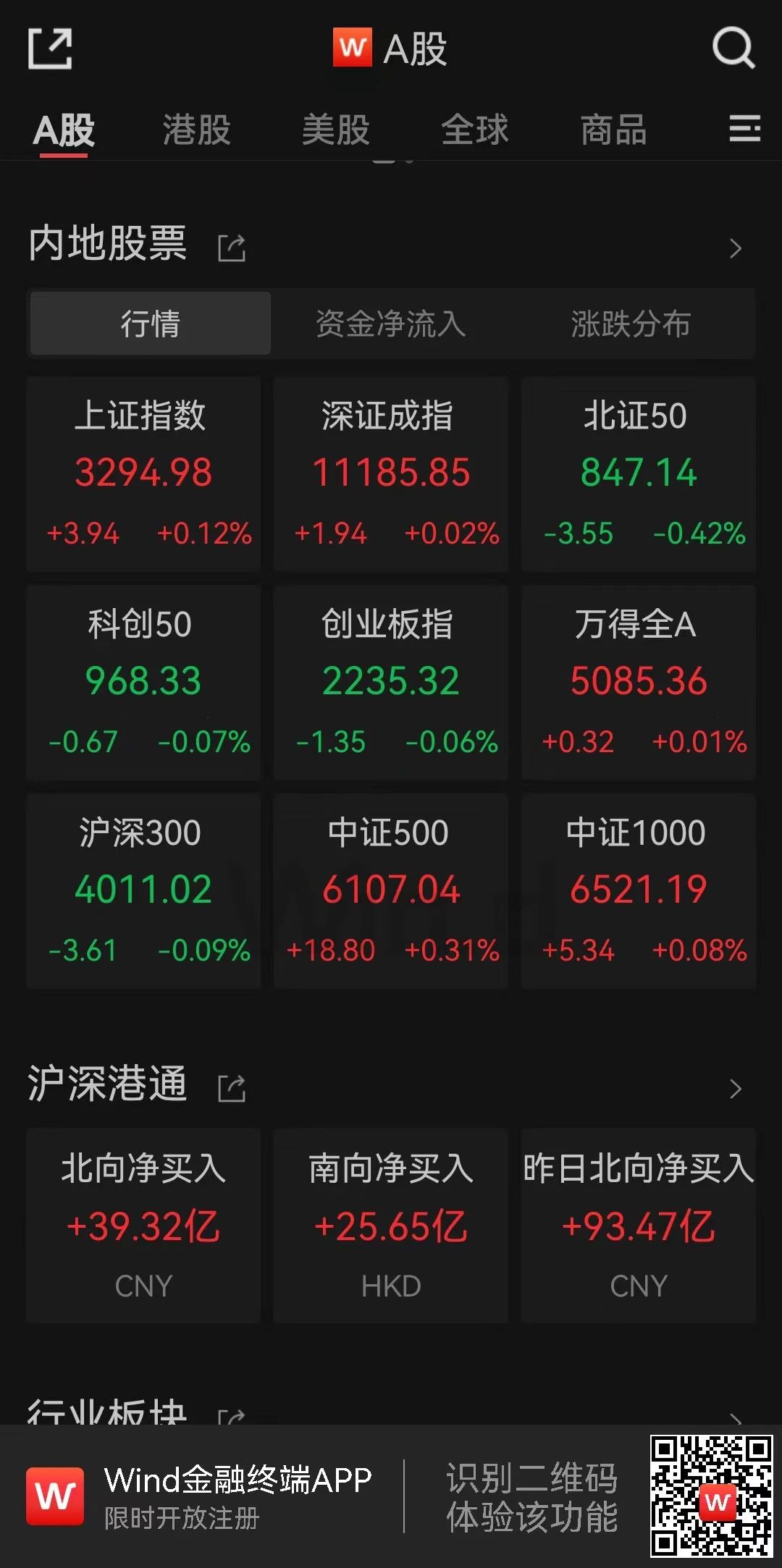Switch to the 涨跌分布 view
Viewport: 782px width, 1568px height.
pyautogui.click(x=629, y=324)
